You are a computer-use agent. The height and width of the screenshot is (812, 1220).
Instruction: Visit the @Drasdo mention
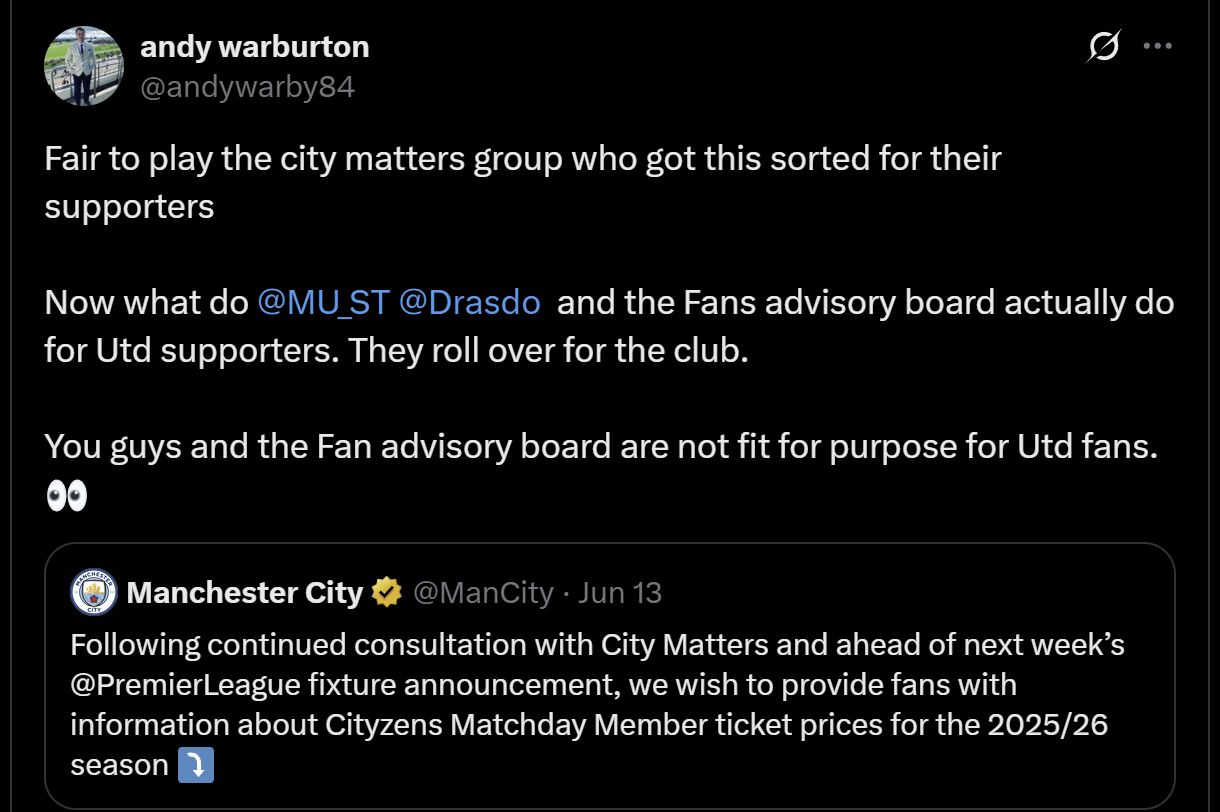click(x=470, y=302)
